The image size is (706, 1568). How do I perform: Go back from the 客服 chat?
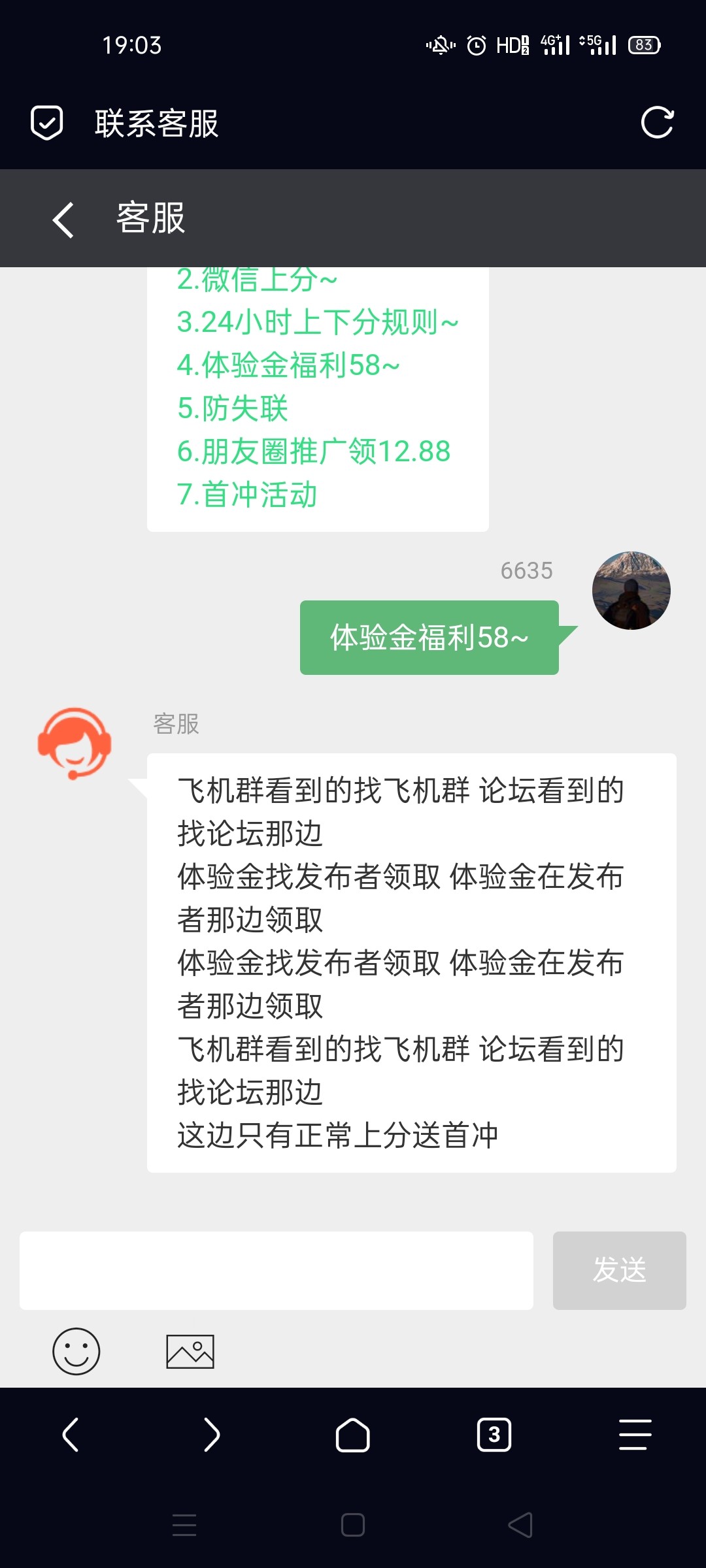pos(63,220)
